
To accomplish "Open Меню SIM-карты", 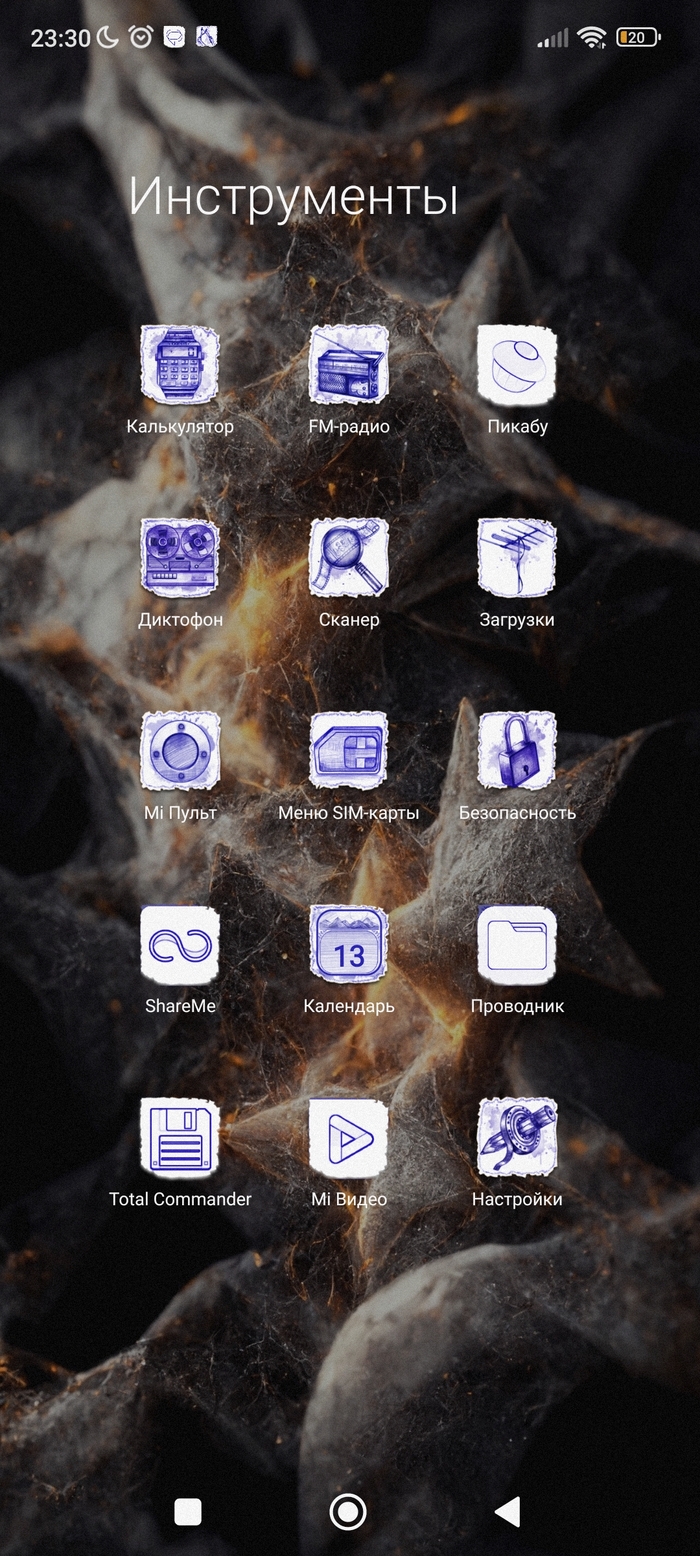I will [x=348, y=750].
